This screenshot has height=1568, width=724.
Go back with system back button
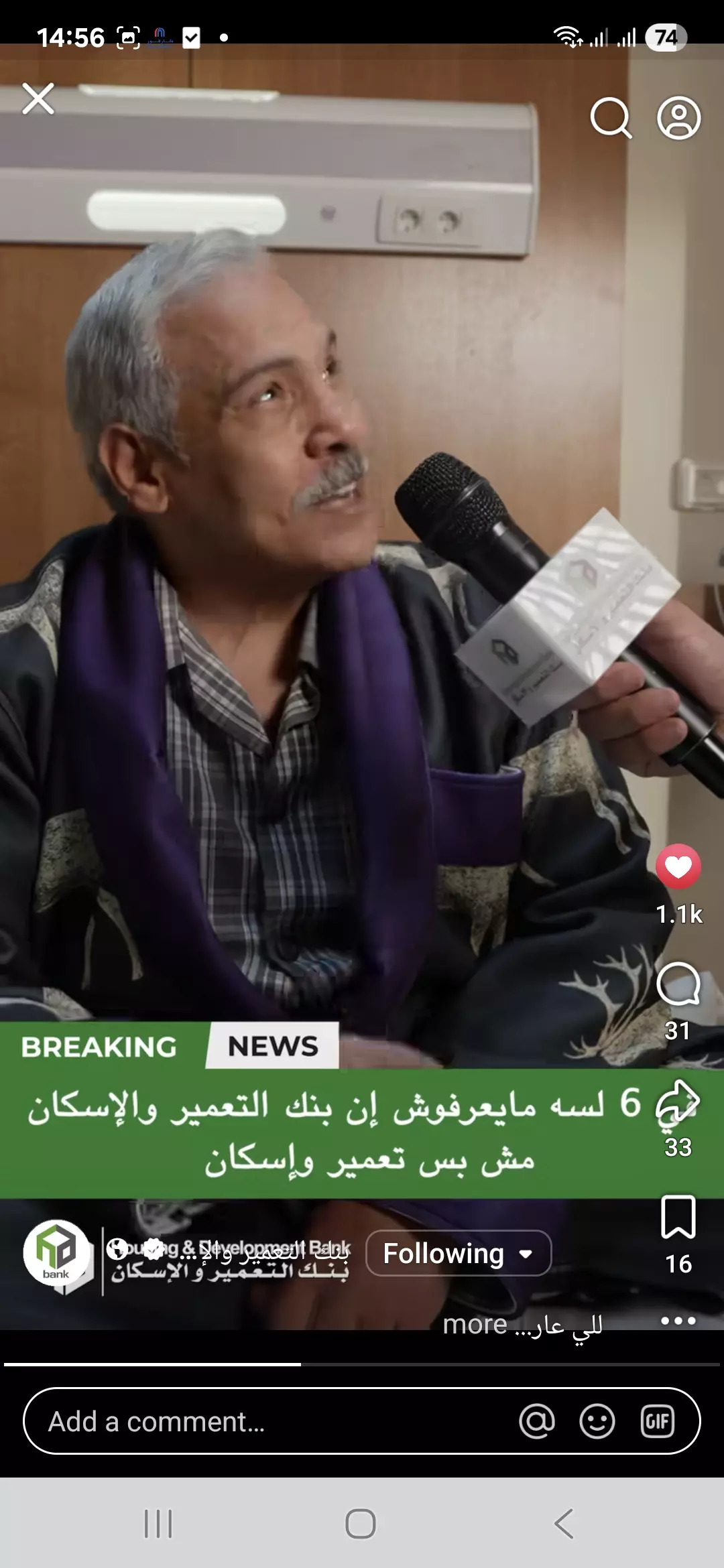[x=564, y=1524]
